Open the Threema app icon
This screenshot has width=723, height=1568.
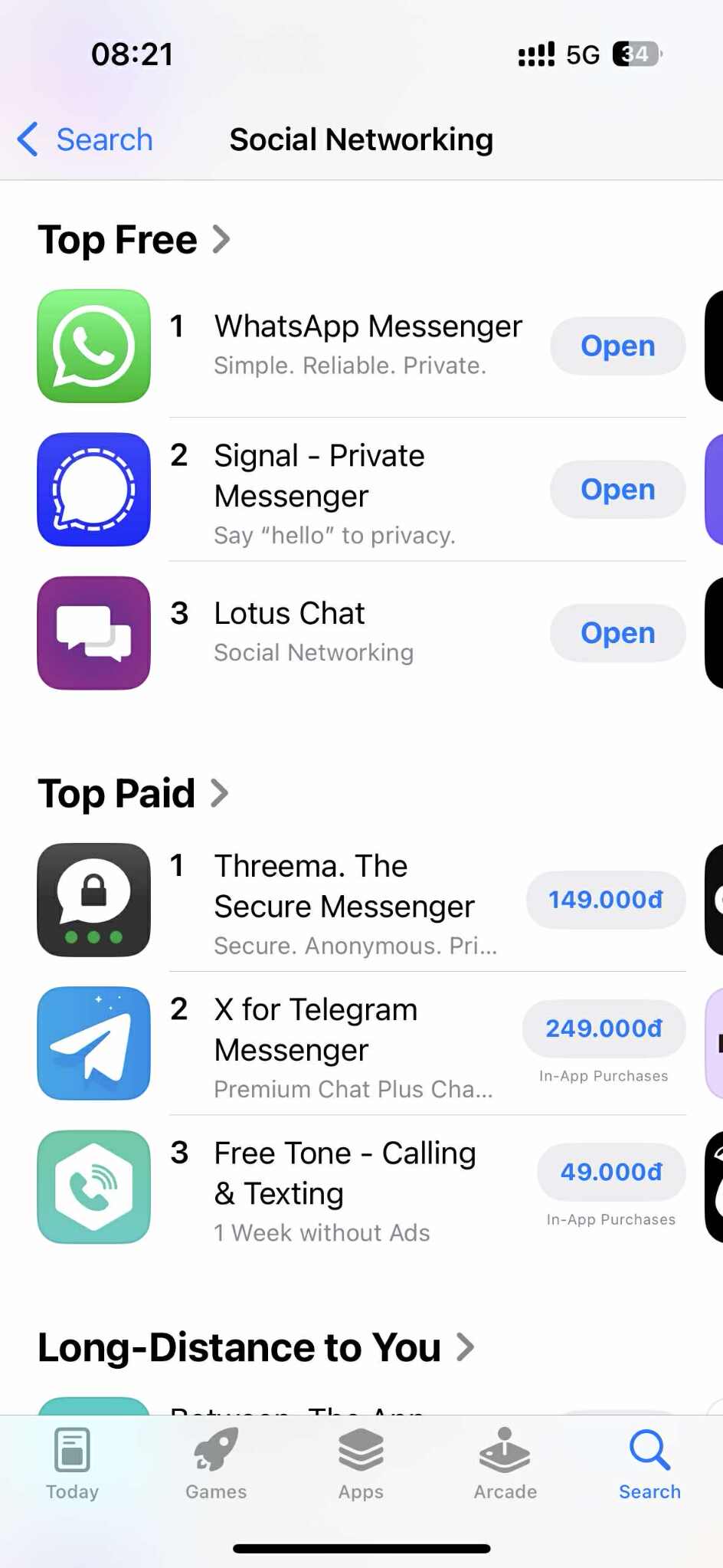coord(93,900)
